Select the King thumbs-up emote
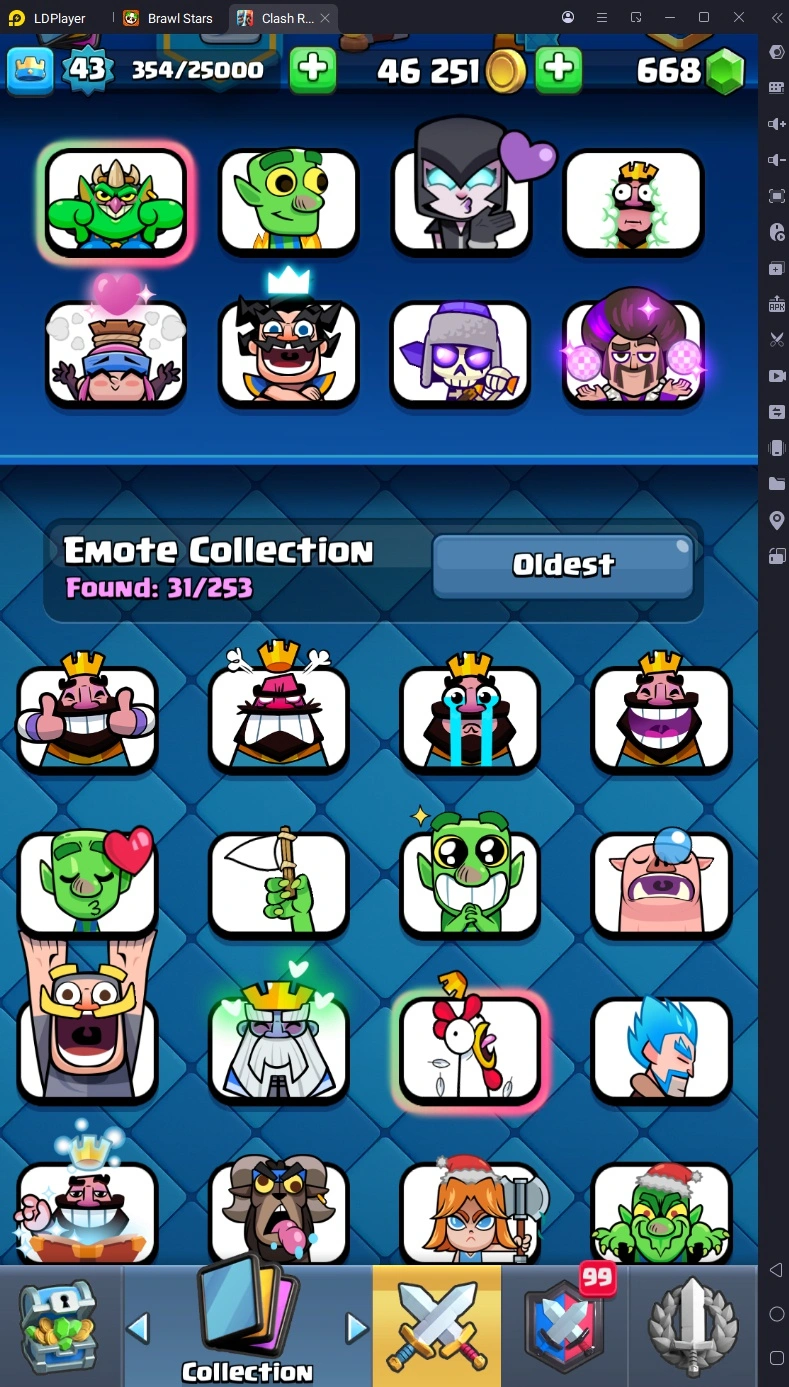 pos(87,716)
